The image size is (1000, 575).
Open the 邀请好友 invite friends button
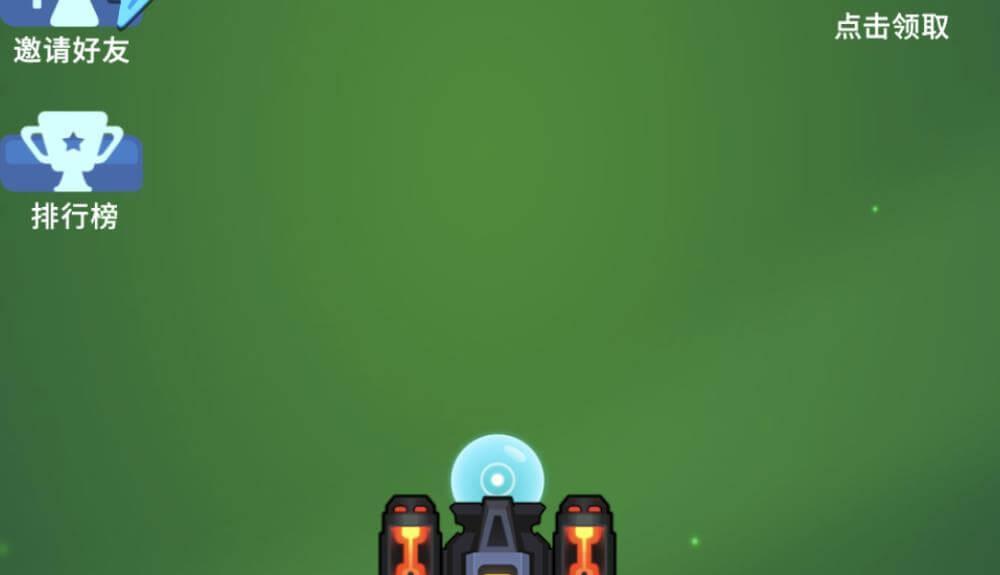point(72,30)
